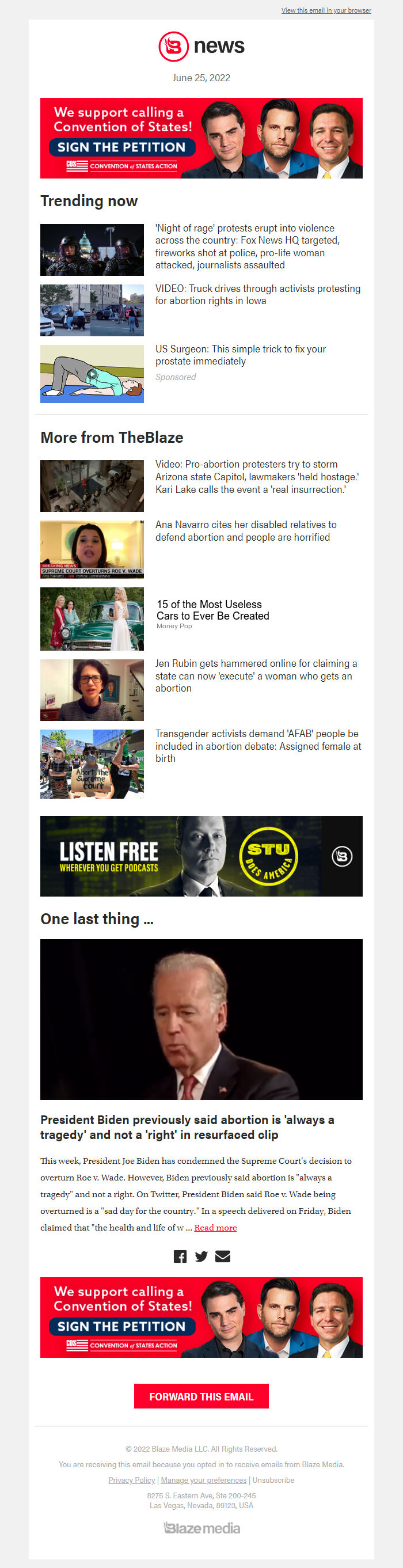Share the story on Facebook
This screenshot has width=403, height=1568.
tap(180, 1256)
